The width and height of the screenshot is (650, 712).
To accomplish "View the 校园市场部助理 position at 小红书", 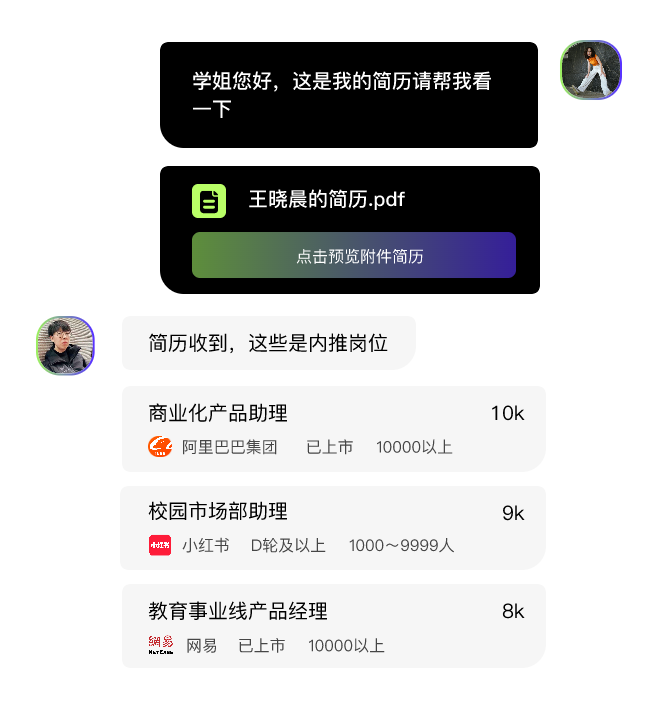I will tap(333, 527).
